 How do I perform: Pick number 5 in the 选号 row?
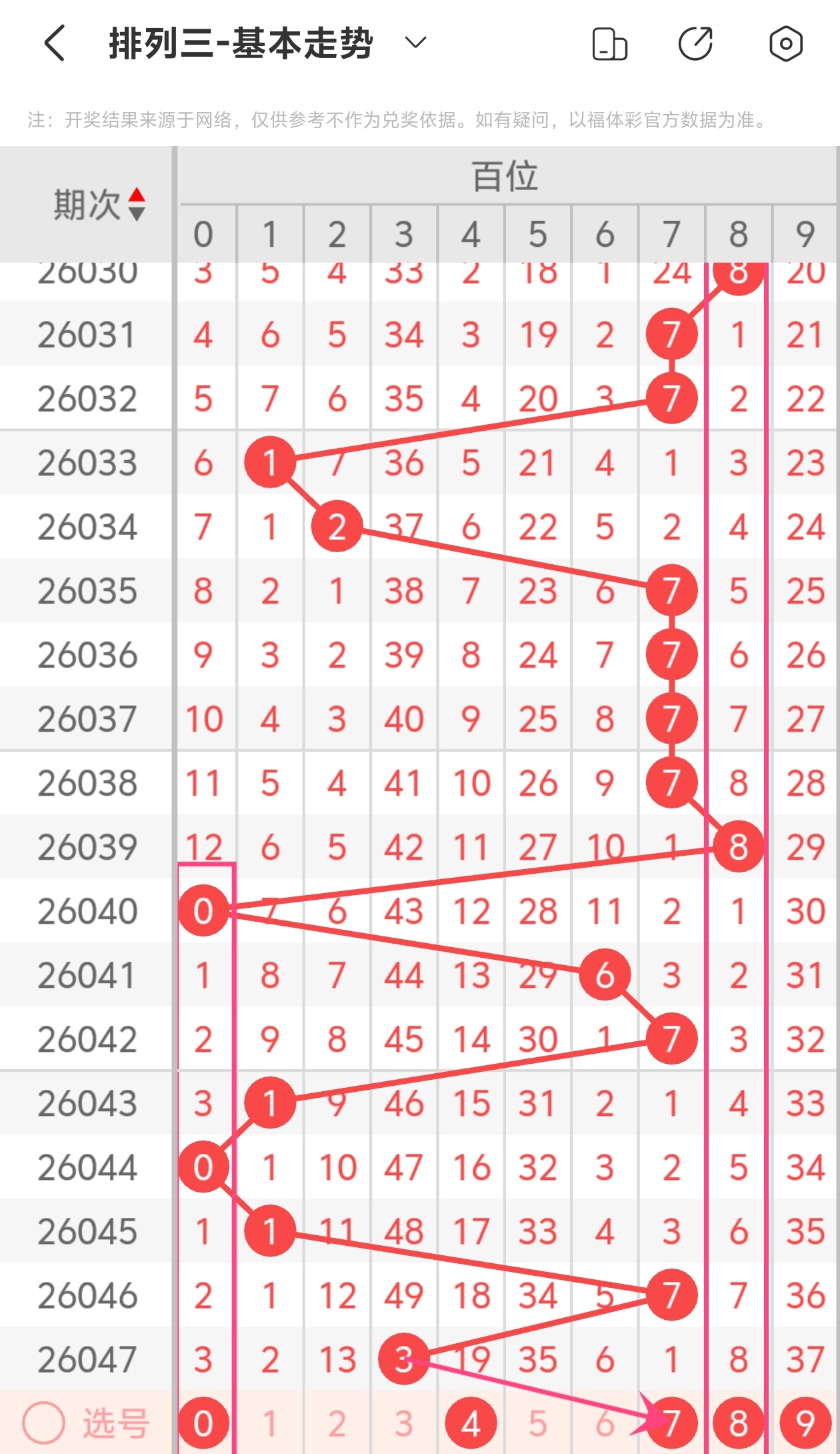click(x=538, y=1423)
